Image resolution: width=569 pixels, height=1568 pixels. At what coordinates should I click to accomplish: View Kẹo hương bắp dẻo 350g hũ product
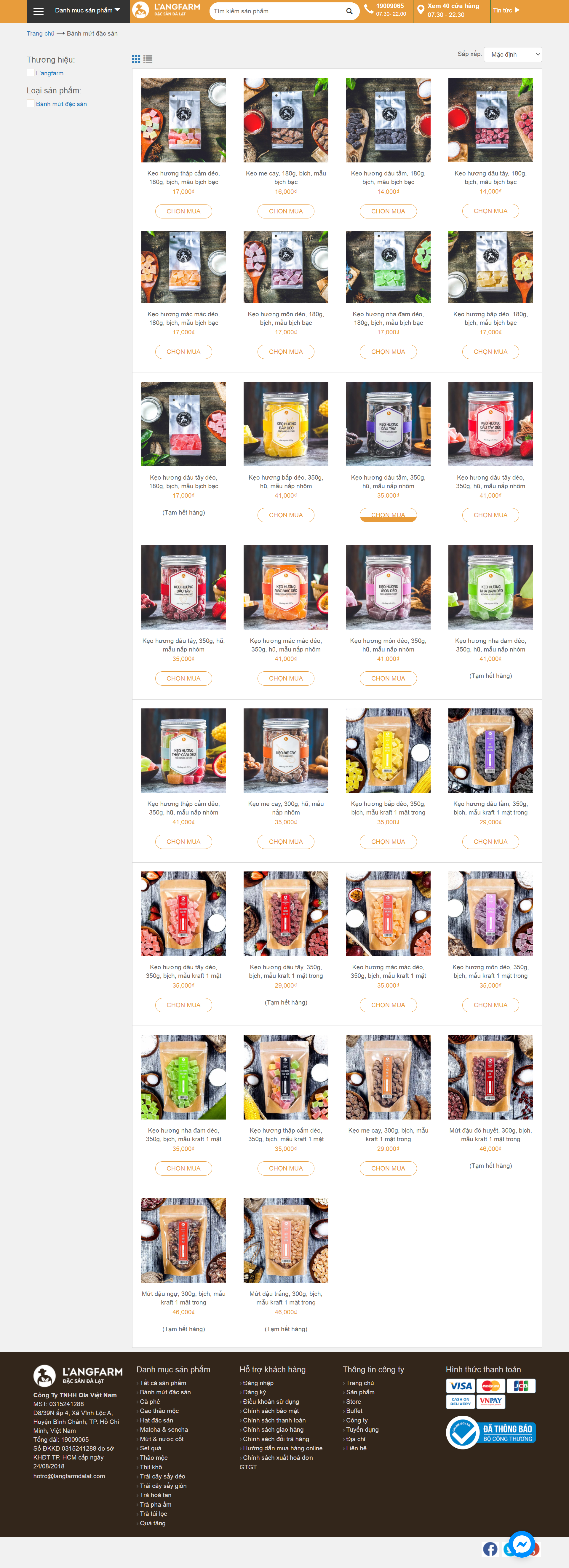click(x=285, y=424)
